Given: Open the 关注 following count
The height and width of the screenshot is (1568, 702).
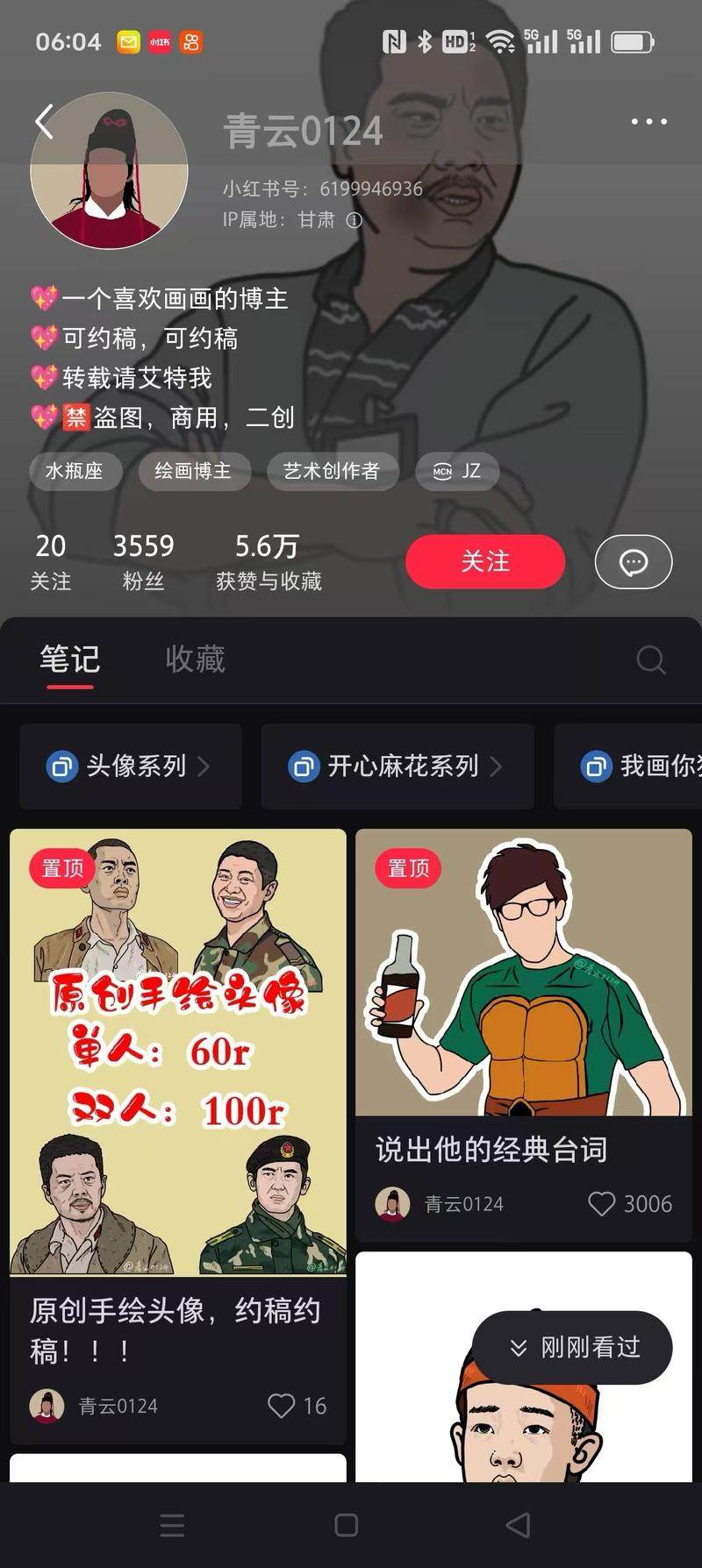Looking at the screenshot, I should click(50, 561).
